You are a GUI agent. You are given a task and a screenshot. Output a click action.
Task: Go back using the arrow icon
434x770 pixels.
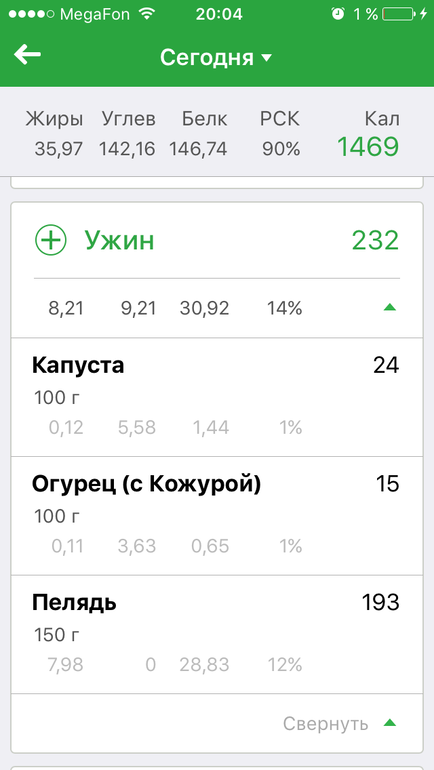27,54
